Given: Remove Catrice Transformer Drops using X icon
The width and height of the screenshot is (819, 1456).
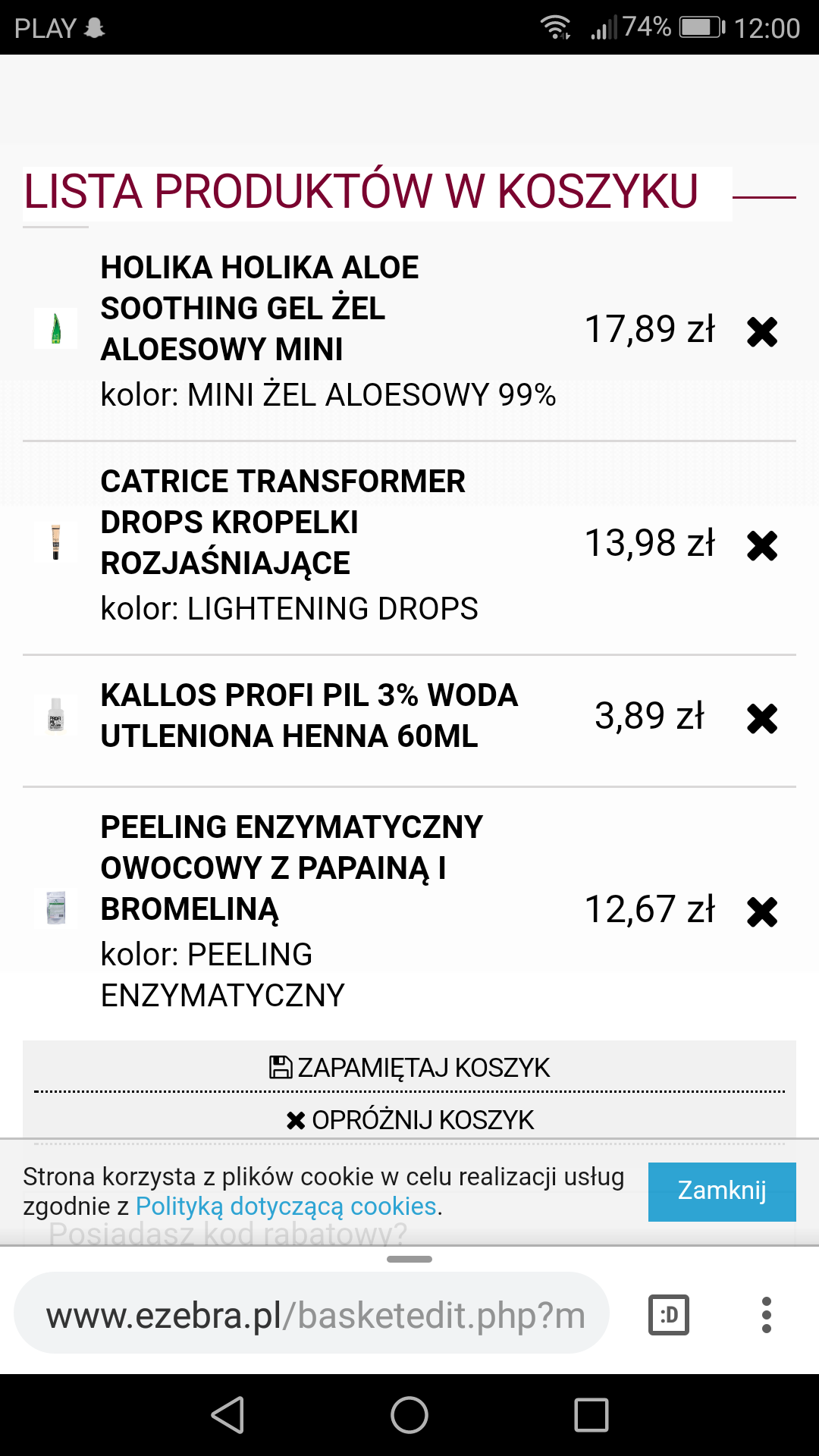Looking at the screenshot, I should pos(763,545).
